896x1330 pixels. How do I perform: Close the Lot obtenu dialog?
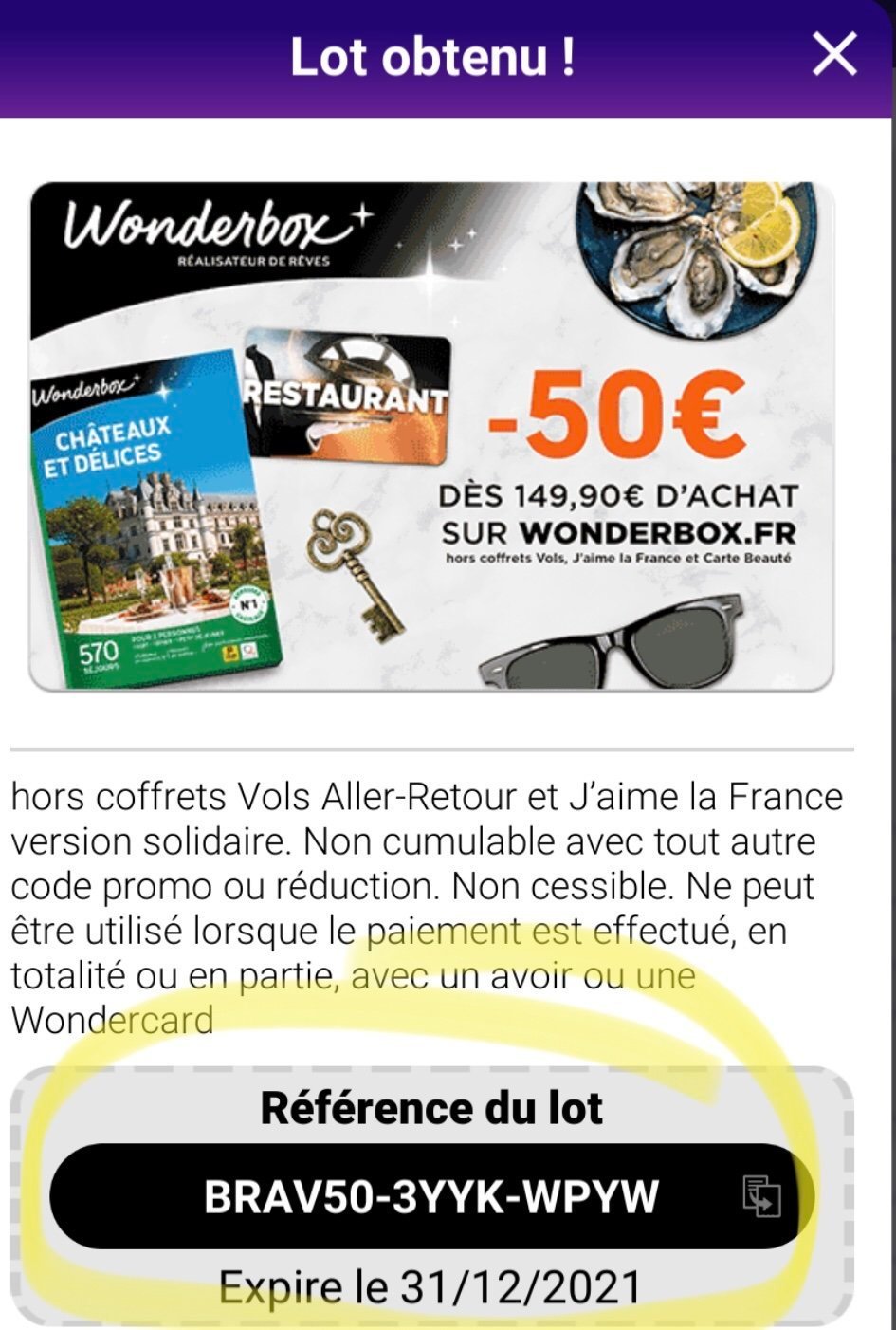point(834,55)
